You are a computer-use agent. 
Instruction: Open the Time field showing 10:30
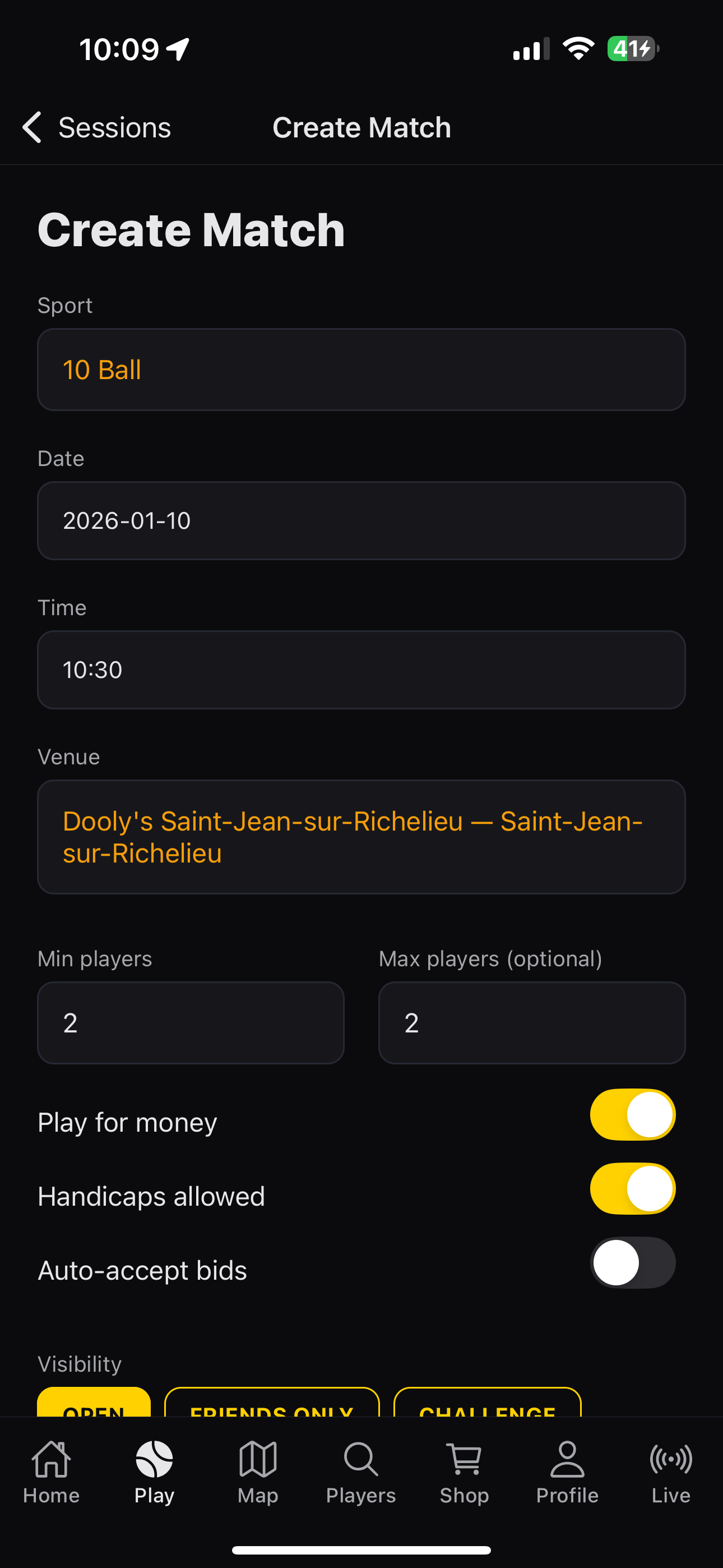pyautogui.click(x=361, y=670)
